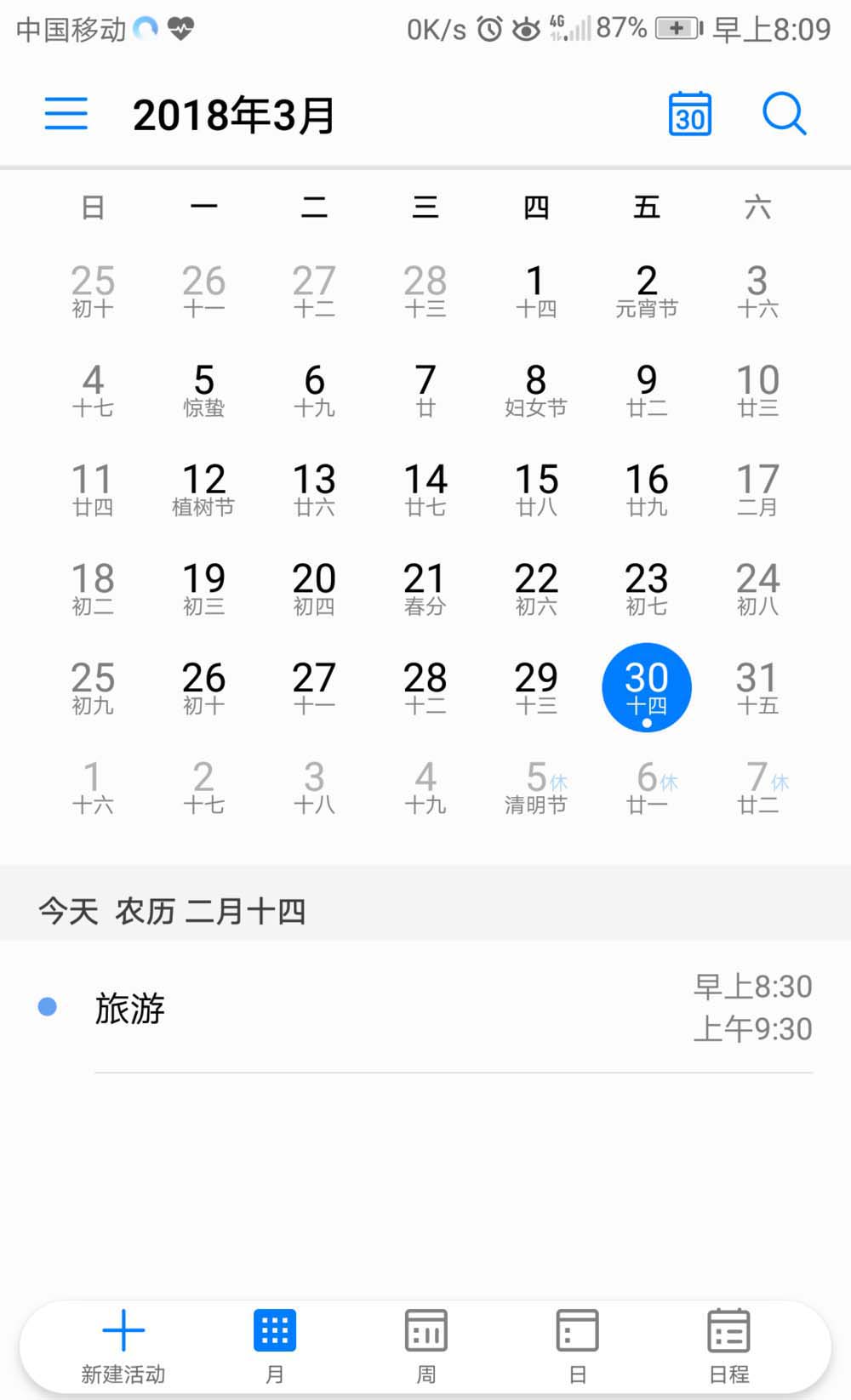Switch to the 周 week view

pos(426,1346)
